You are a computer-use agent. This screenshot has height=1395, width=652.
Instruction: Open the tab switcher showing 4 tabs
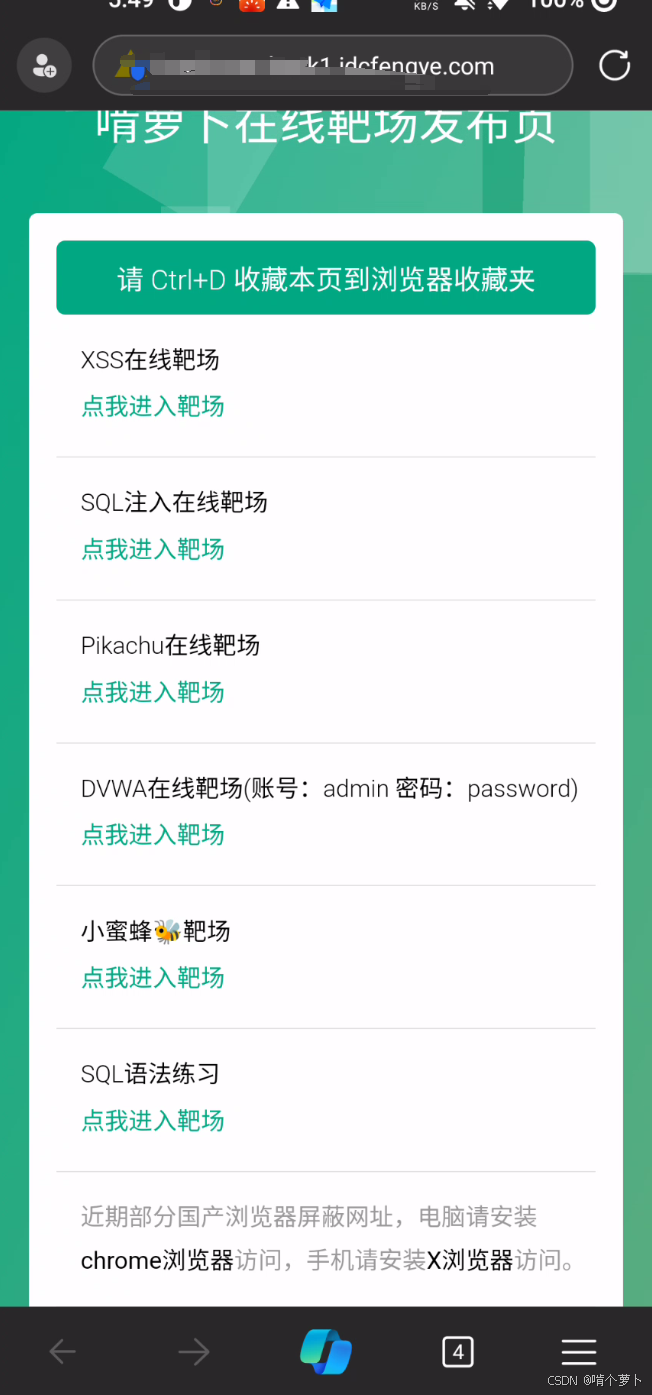click(457, 1352)
